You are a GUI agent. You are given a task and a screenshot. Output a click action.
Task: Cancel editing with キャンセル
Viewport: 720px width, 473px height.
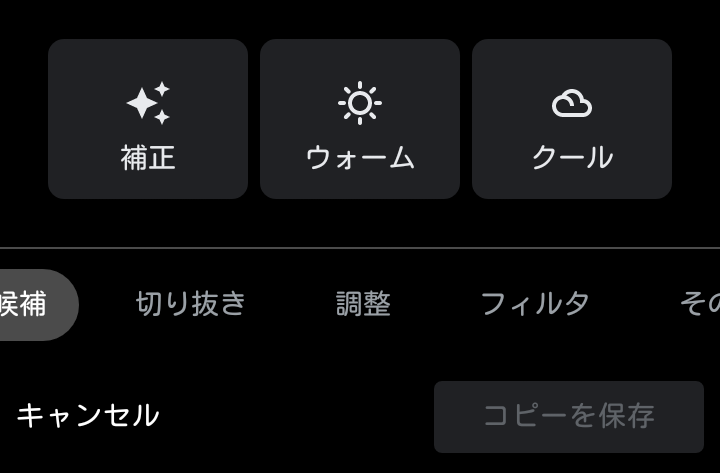point(88,416)
